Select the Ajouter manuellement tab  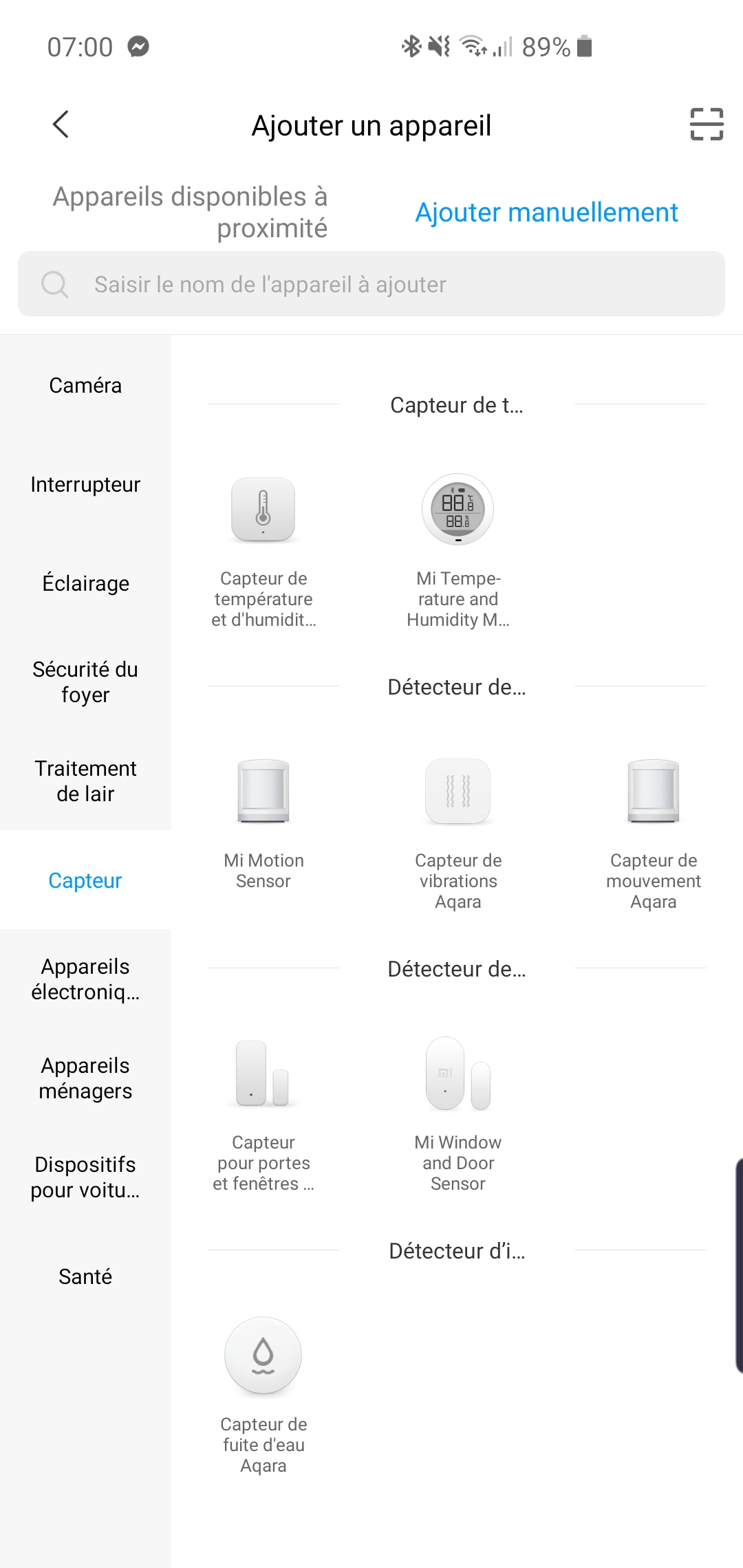546,212
